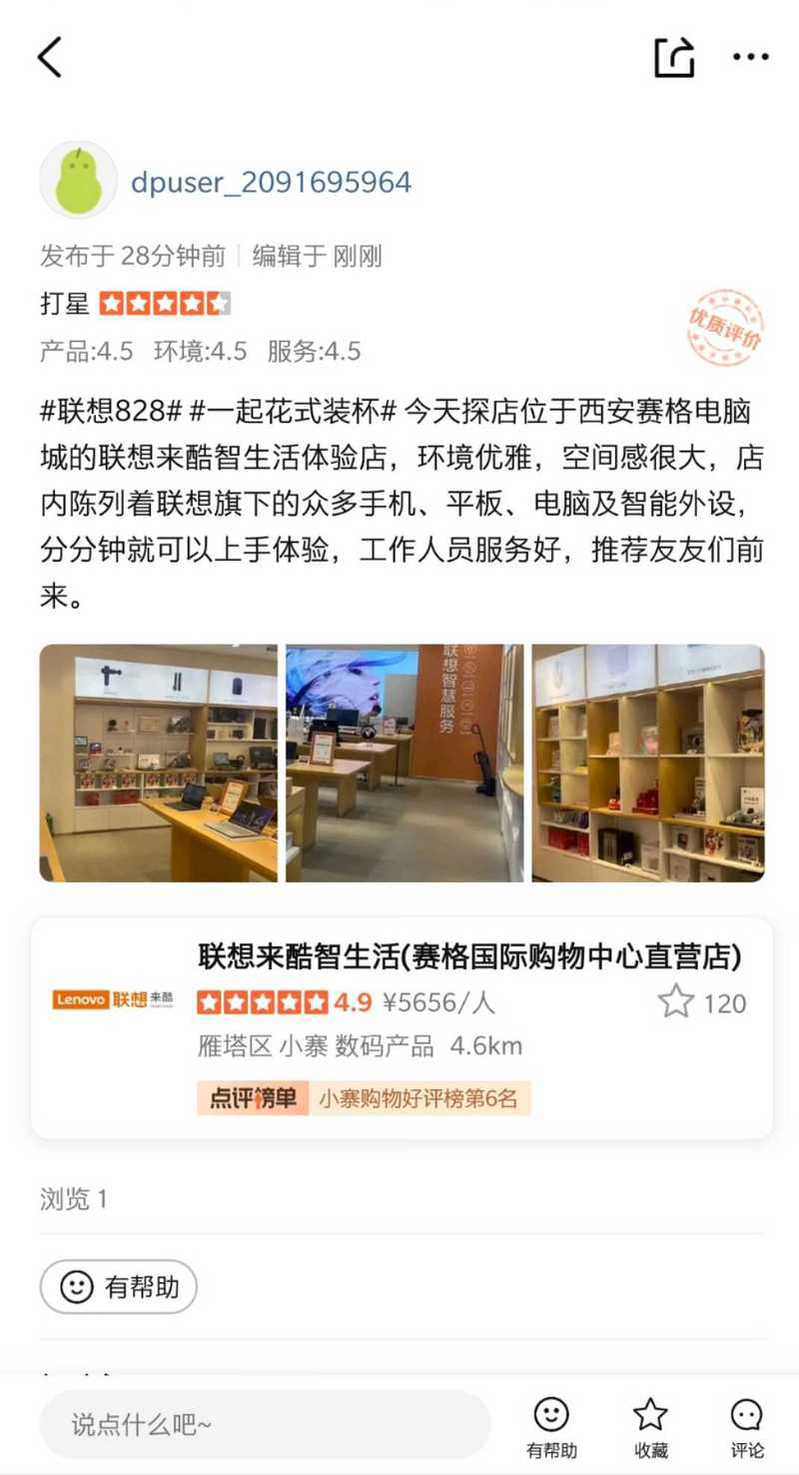Mark helpful via bottom bar 有帮助 icon
The height and width of the screenshot is (1475, 799).
(x=551, y=1427)
